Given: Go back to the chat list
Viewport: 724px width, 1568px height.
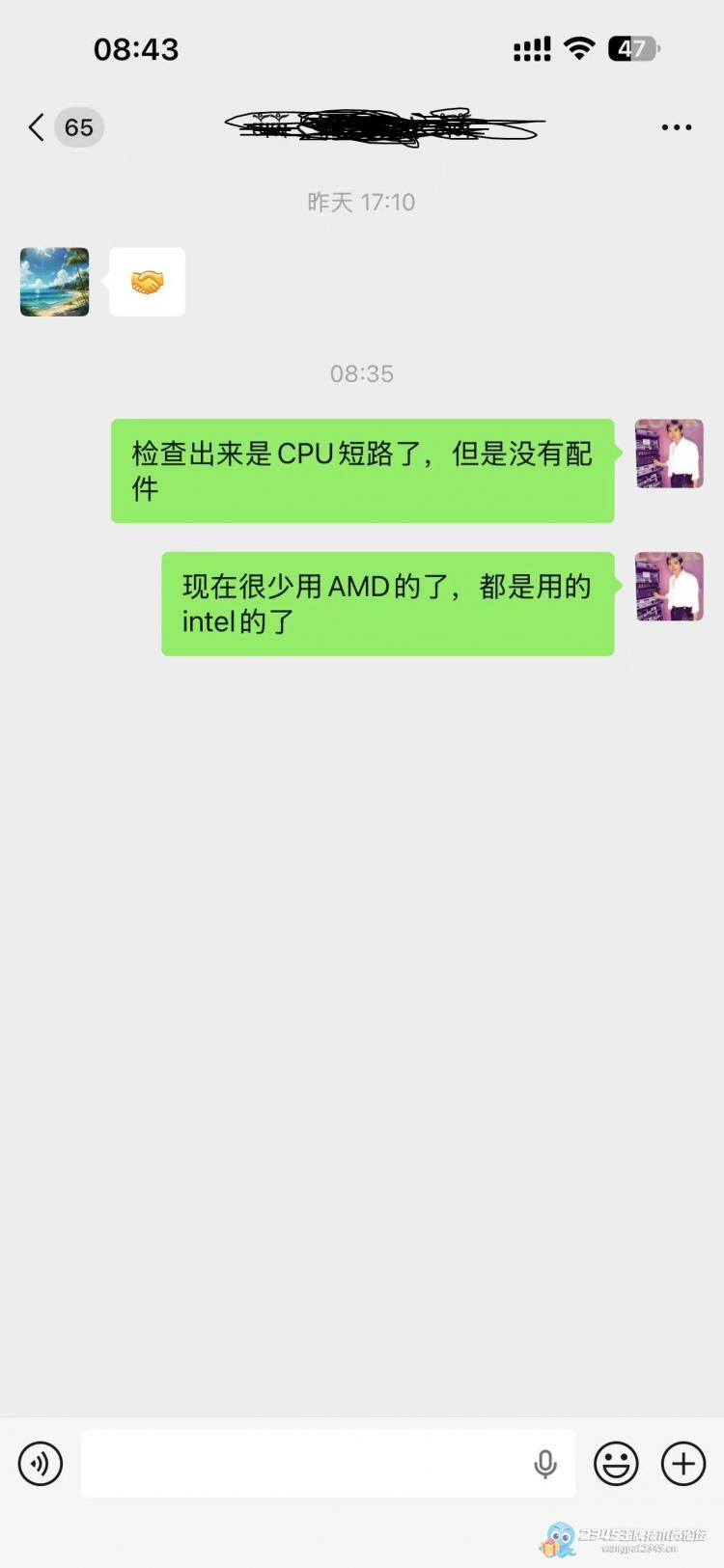Looking at the screenshot, I should point(39,127).
